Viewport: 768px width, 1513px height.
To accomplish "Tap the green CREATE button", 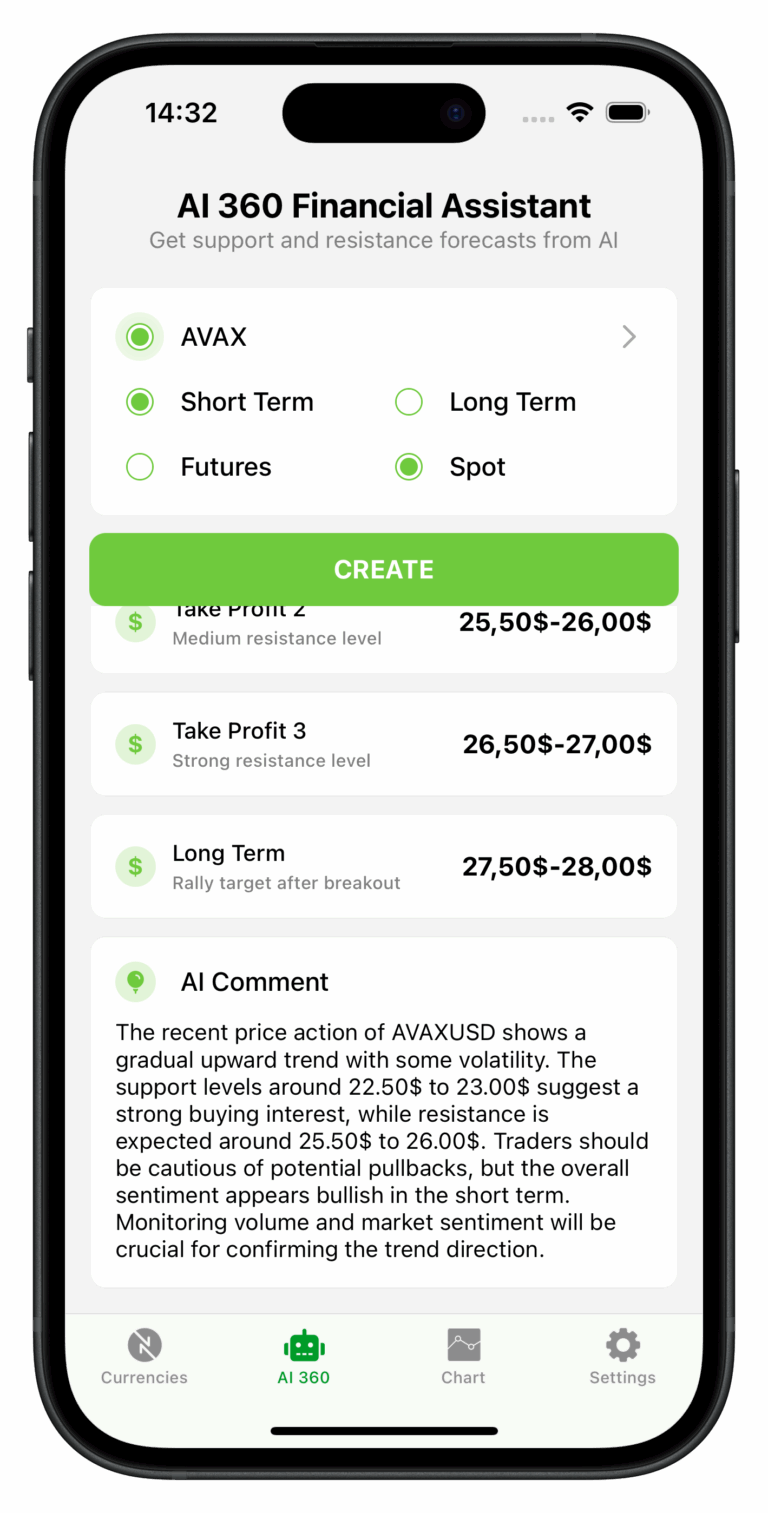I will 383,569.
